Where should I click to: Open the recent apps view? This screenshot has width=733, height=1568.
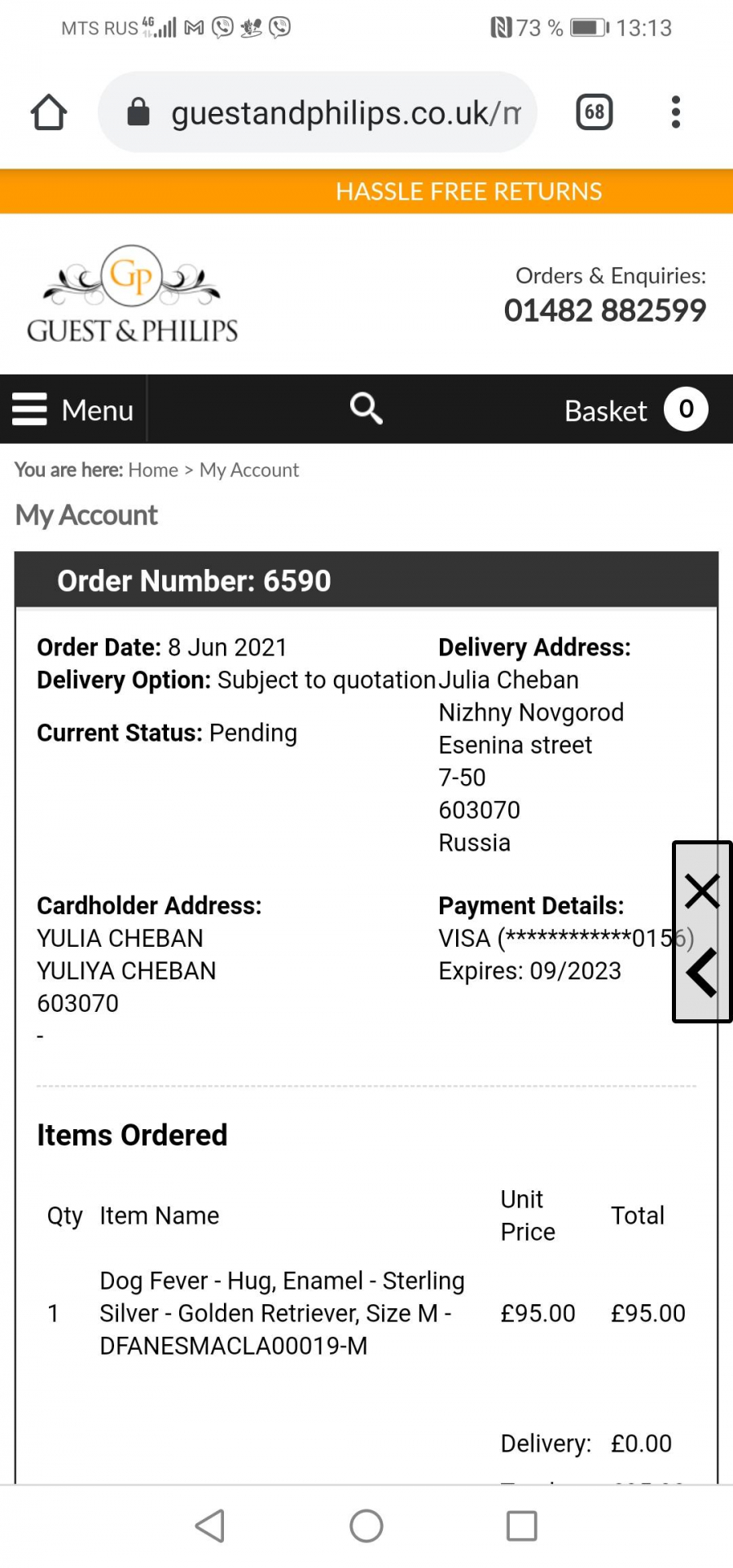click(522, 1526)
